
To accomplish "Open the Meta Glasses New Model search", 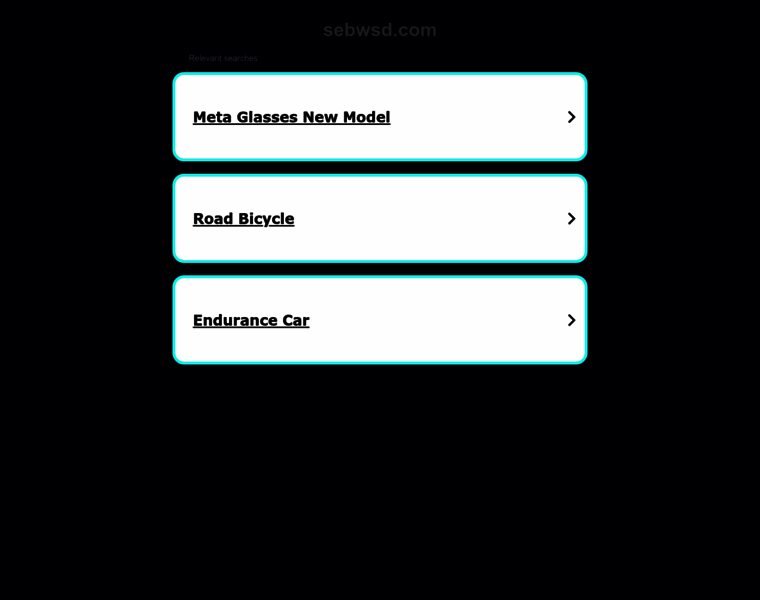I will click(291, 117).
